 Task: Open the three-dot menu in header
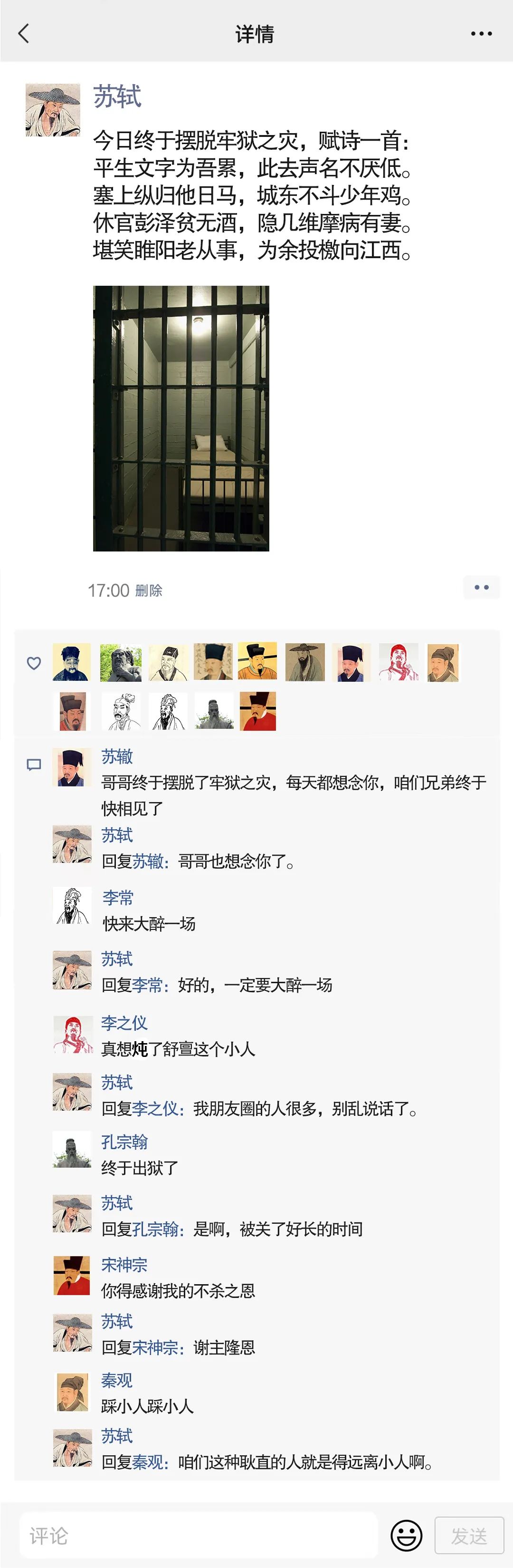point(481,33)
